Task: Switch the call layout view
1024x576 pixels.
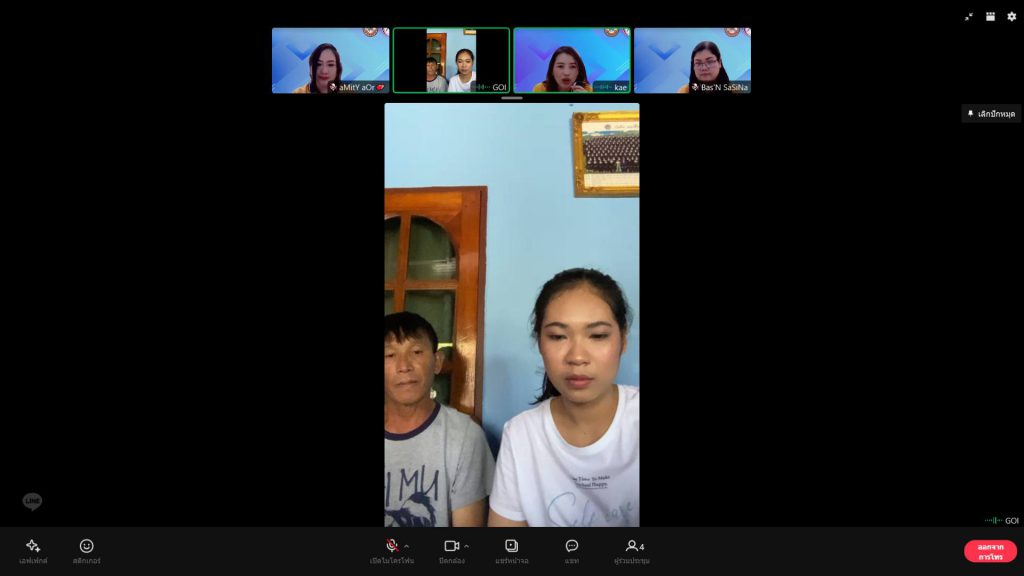Action: pos(990,16)
